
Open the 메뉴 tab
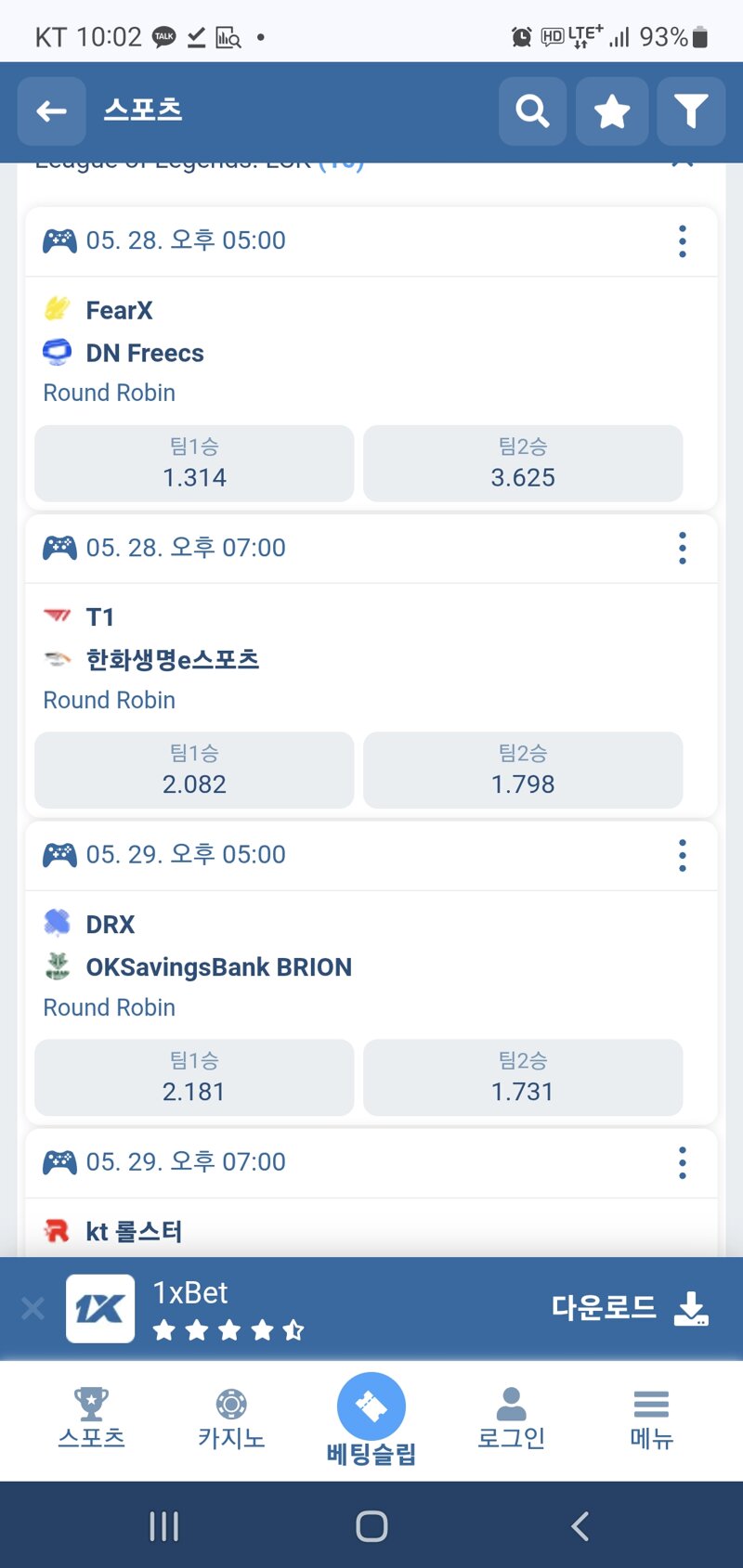point(651,1419)
